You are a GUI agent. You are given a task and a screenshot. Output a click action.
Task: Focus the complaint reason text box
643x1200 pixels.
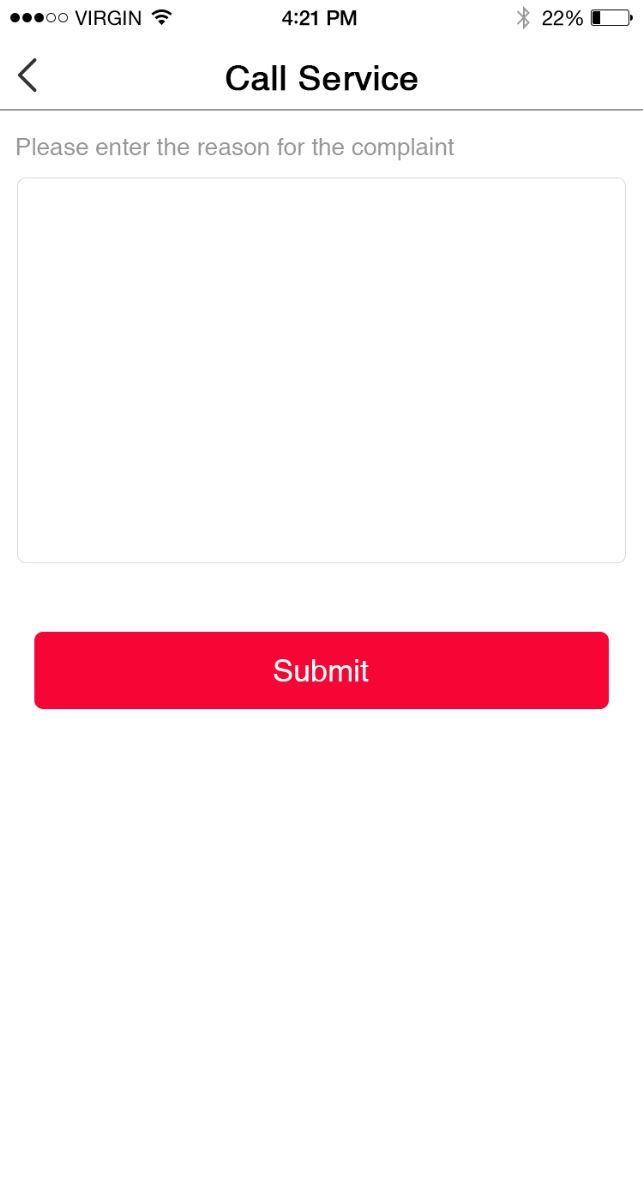click(x=321, y=370)
